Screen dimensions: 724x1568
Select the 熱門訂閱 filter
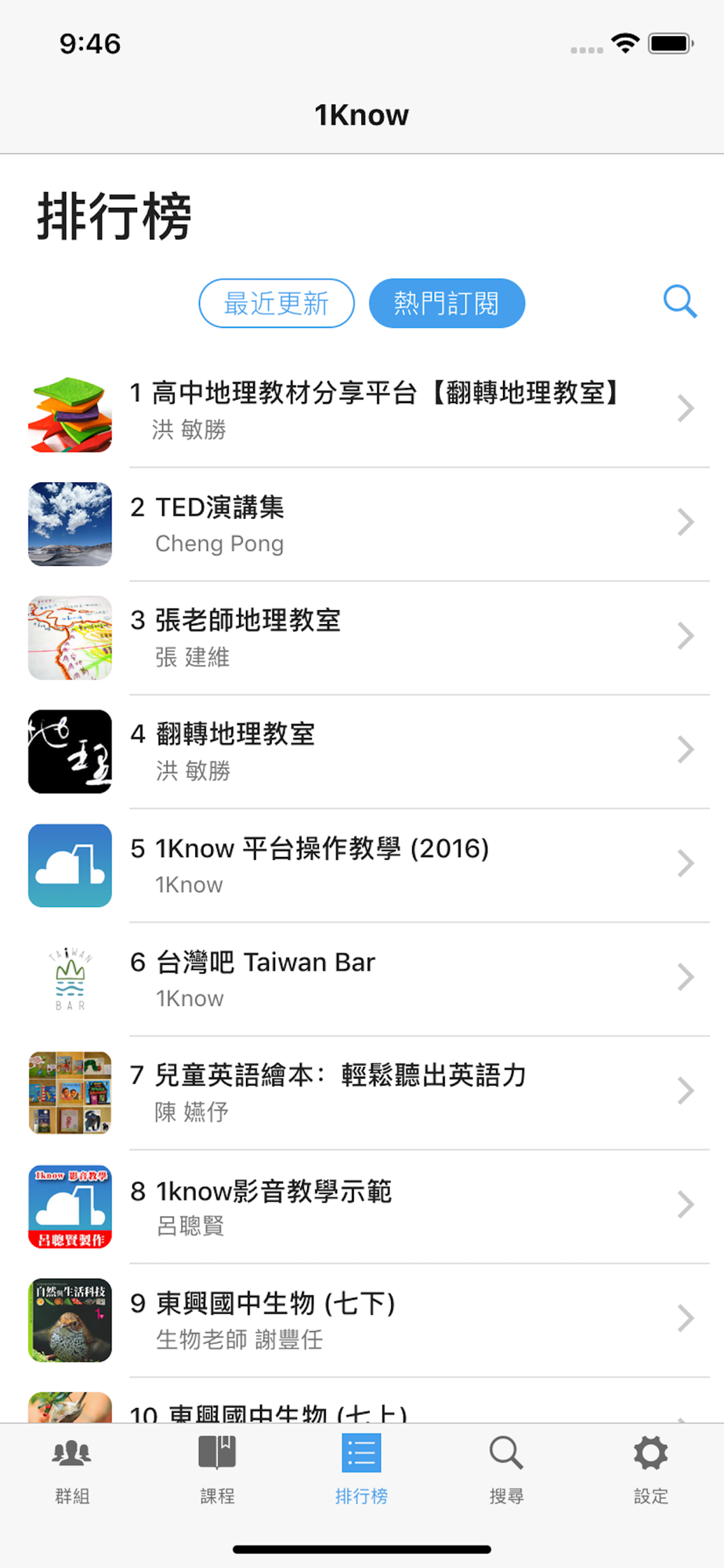(447, 303)
